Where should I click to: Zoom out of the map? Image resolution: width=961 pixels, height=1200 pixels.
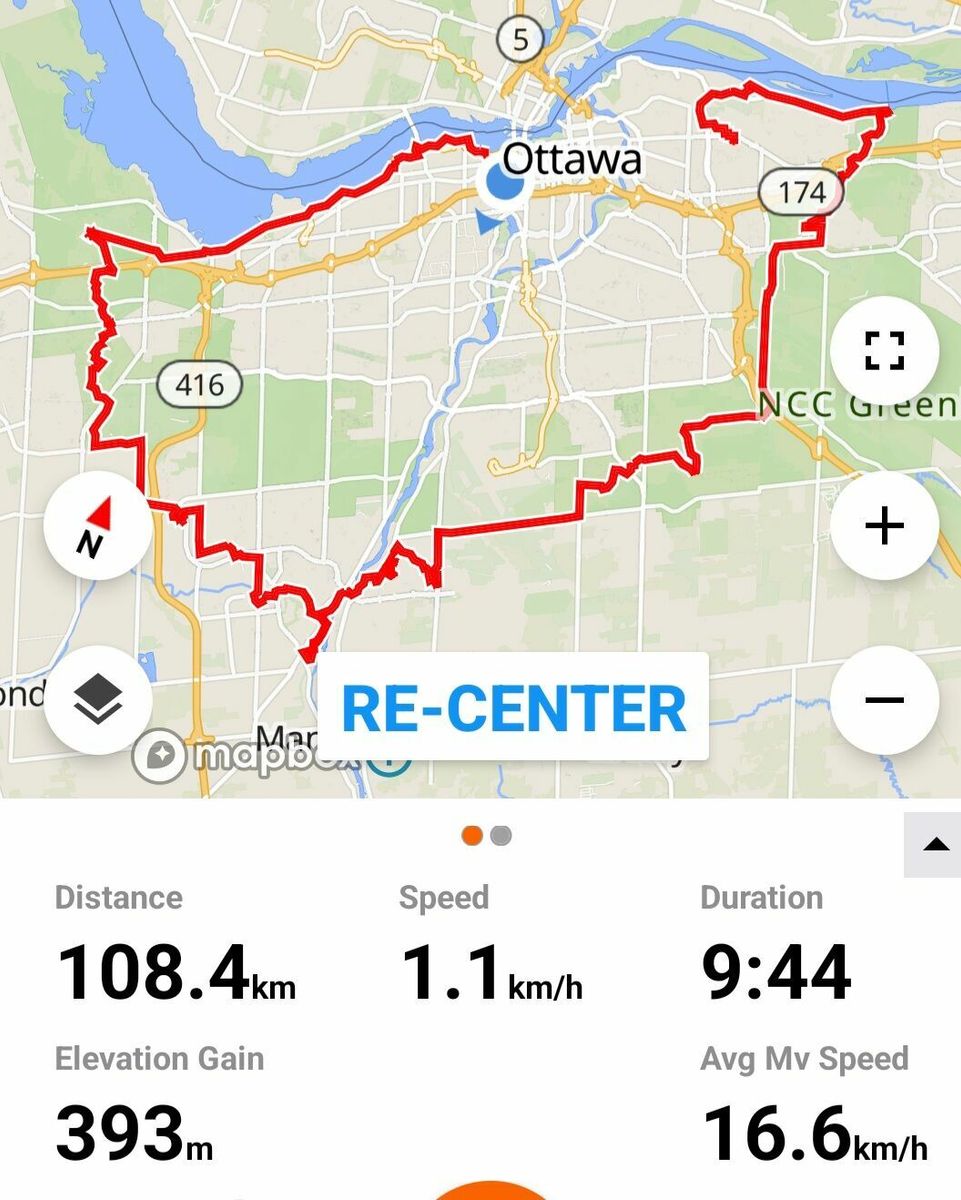(884, 700)
